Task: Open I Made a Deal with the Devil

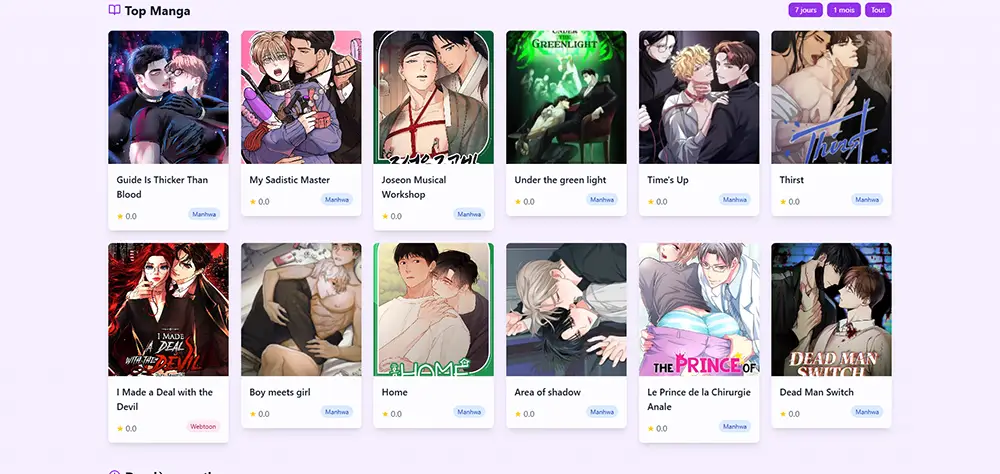Action: (168, 312)
